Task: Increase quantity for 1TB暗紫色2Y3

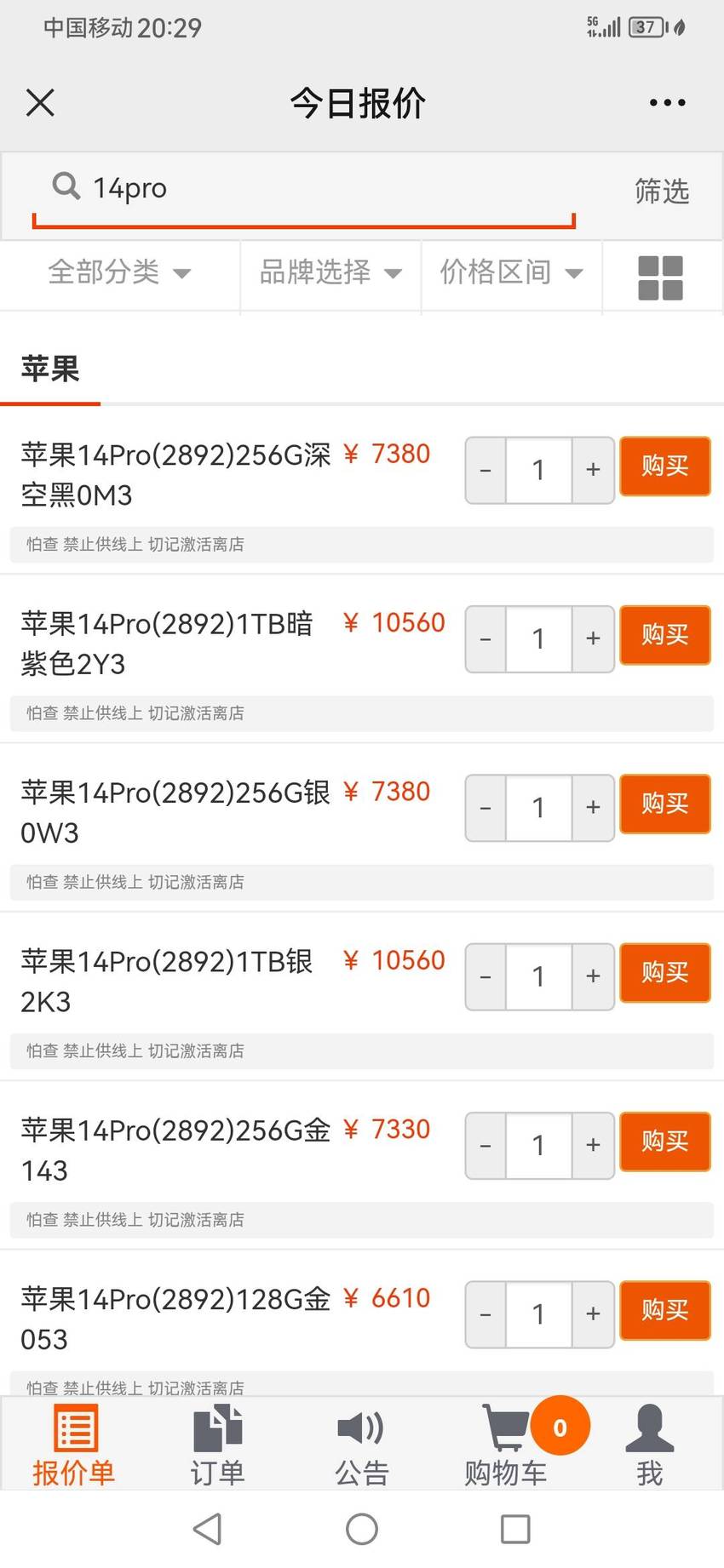Action: [593, 638]
